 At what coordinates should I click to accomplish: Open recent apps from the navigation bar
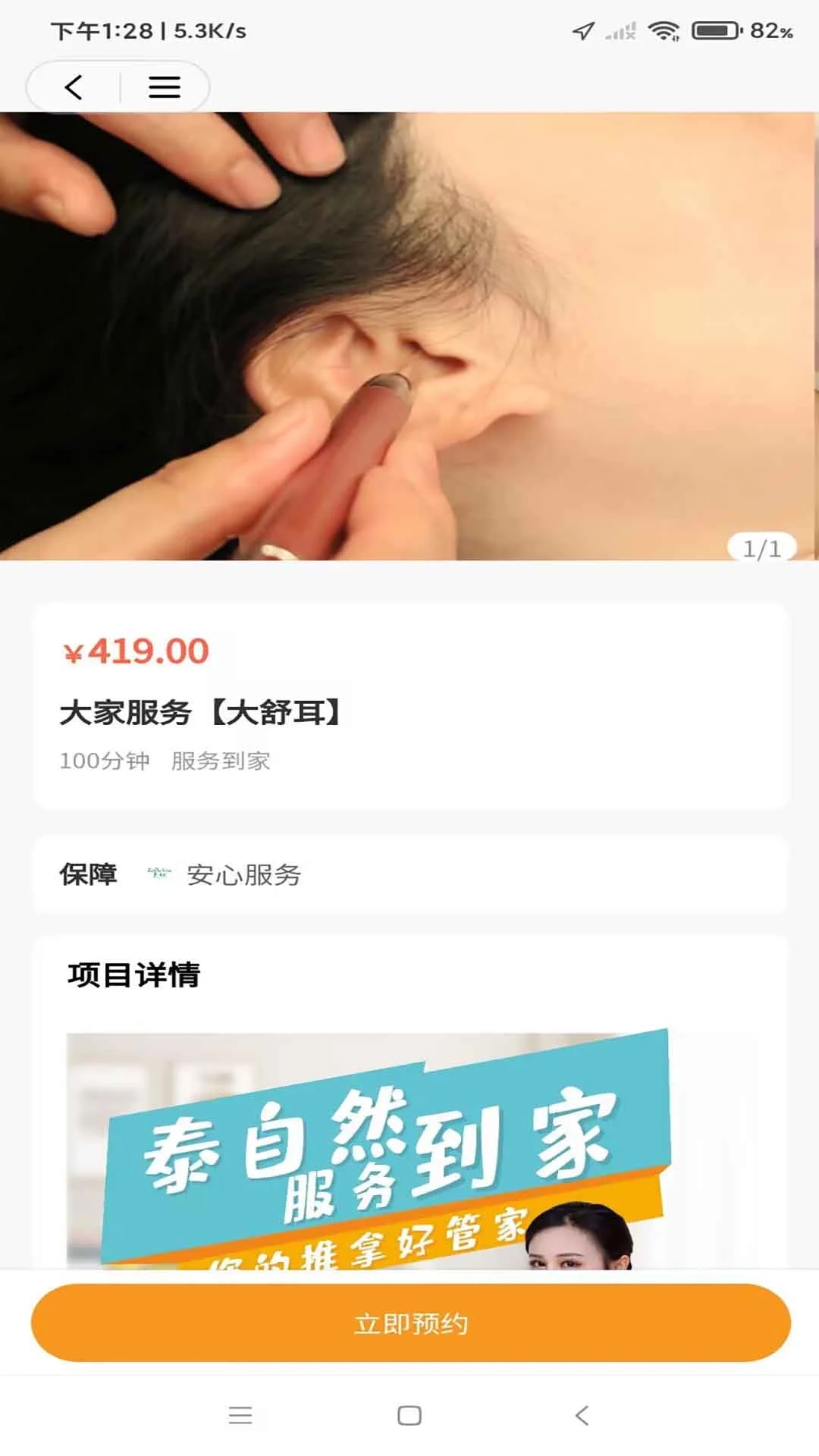240,1415
